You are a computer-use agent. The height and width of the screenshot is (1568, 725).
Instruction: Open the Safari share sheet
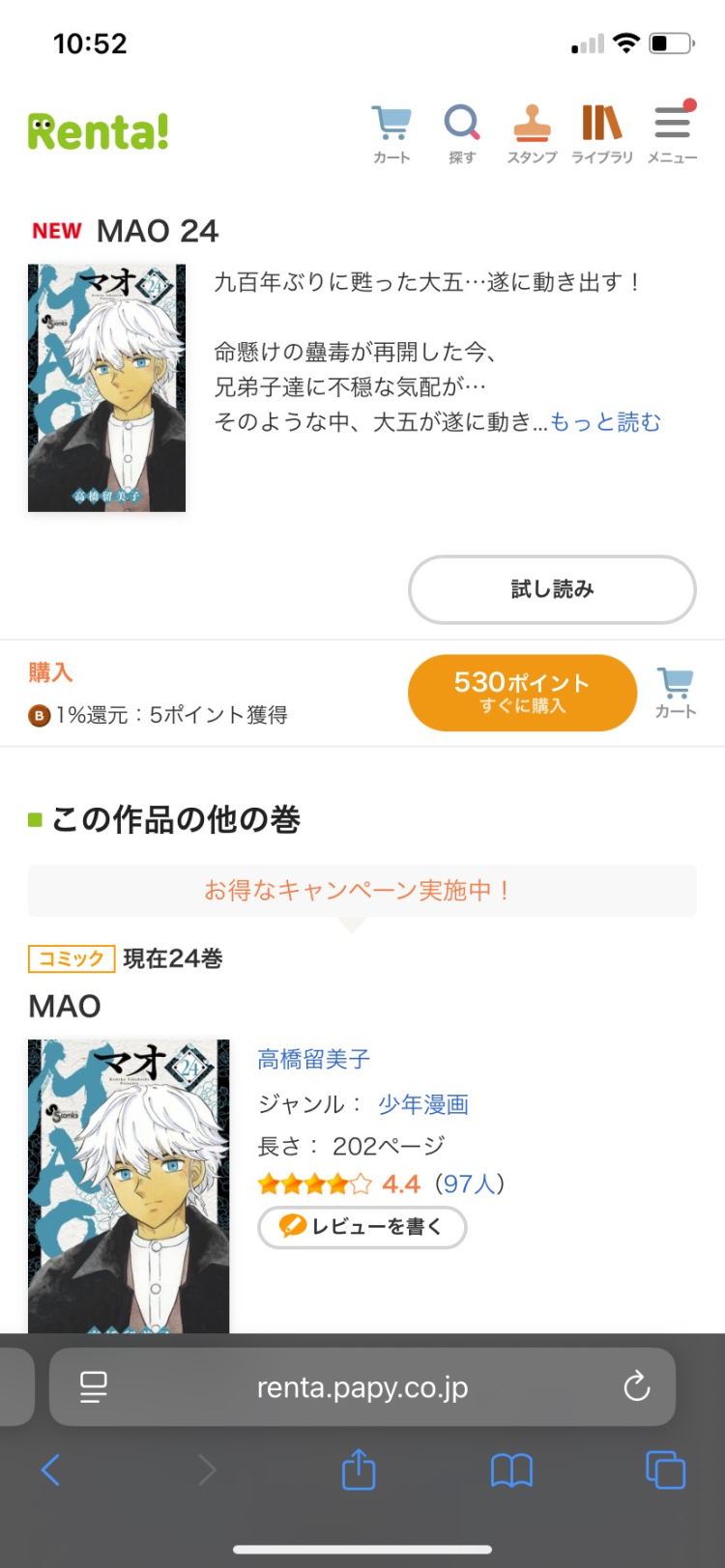coord(359,1469)
